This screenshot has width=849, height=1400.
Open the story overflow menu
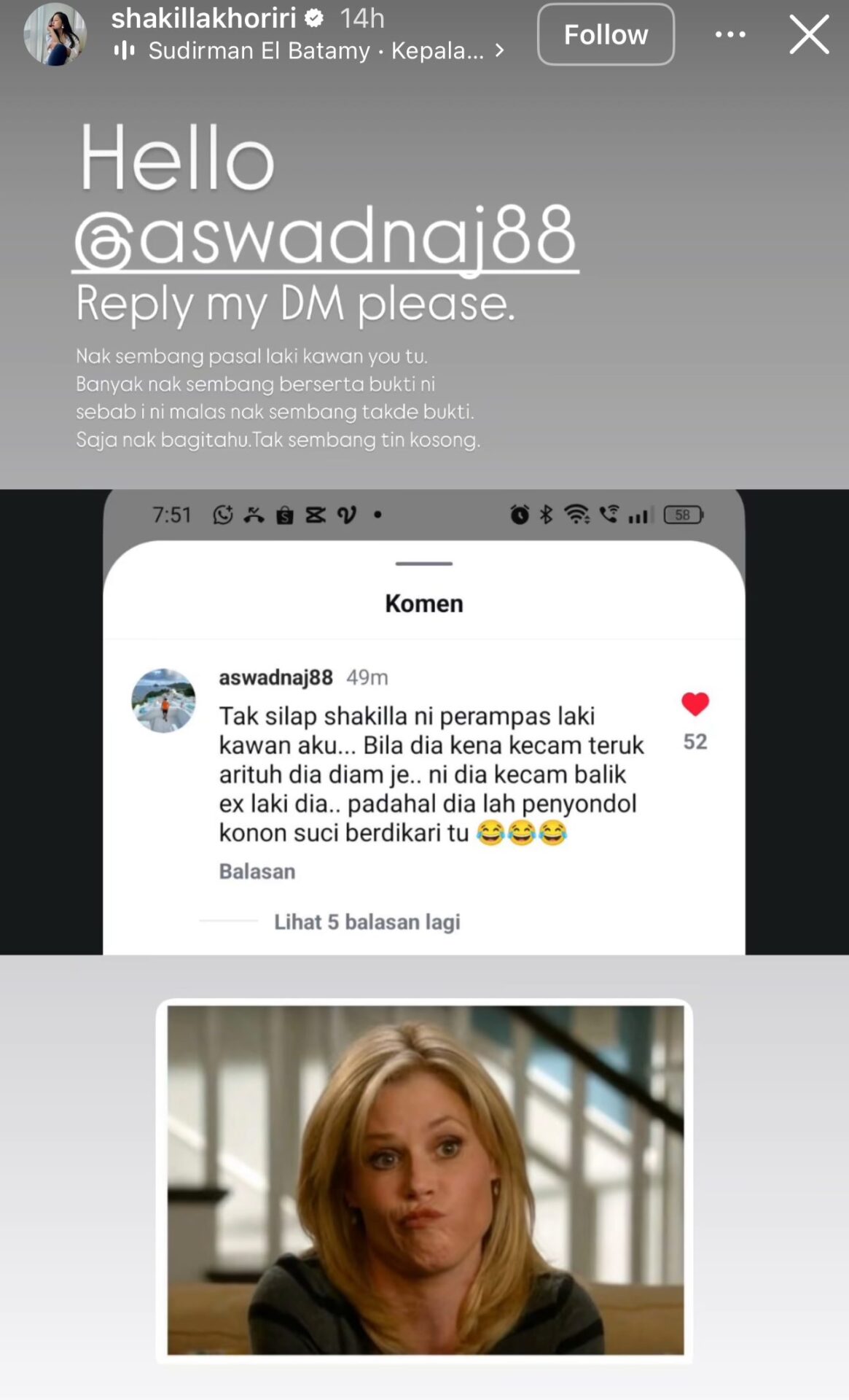[x=730, y=34]
